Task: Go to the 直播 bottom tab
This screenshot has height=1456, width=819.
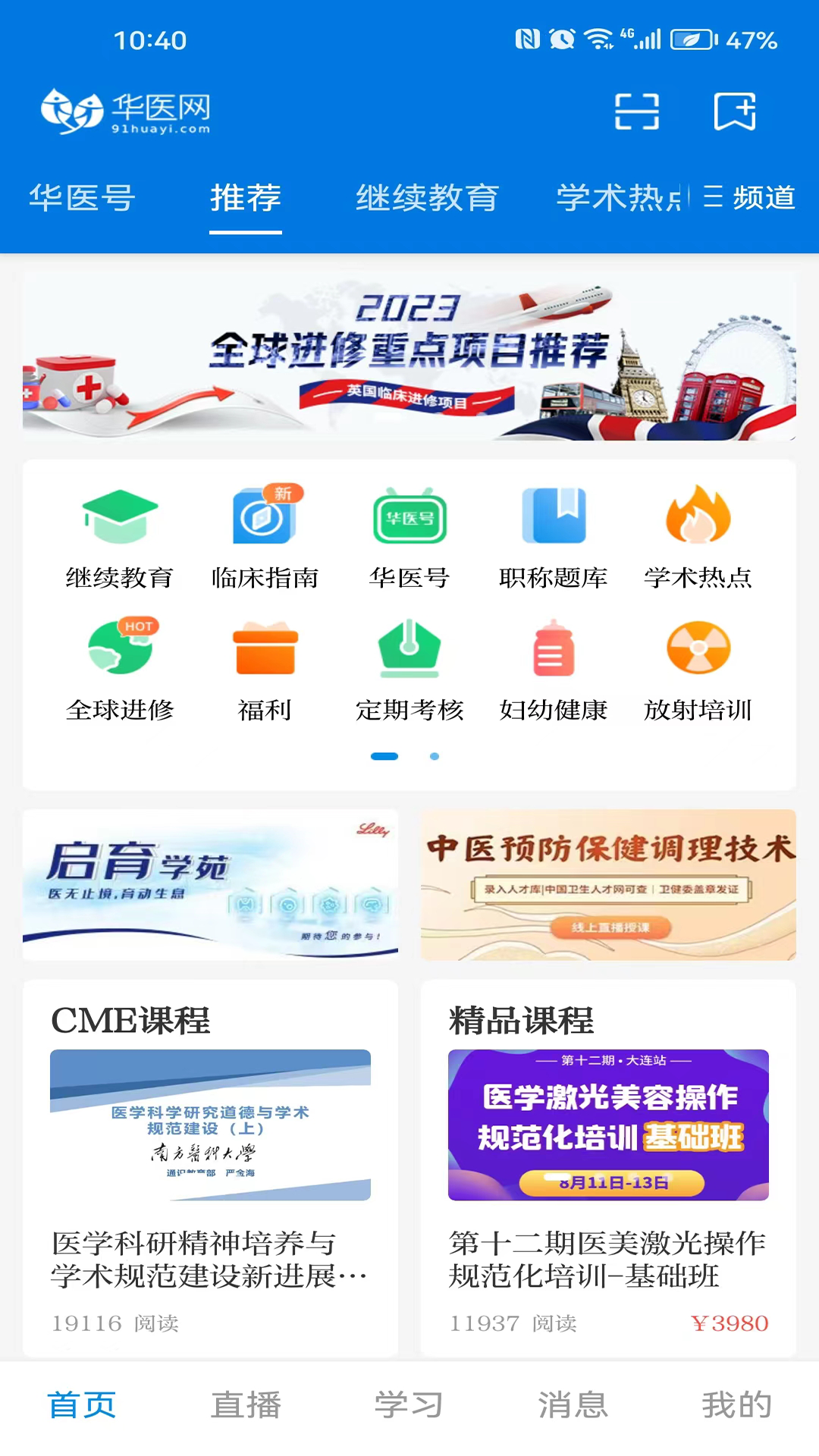Action: [x=246, y=1405]
